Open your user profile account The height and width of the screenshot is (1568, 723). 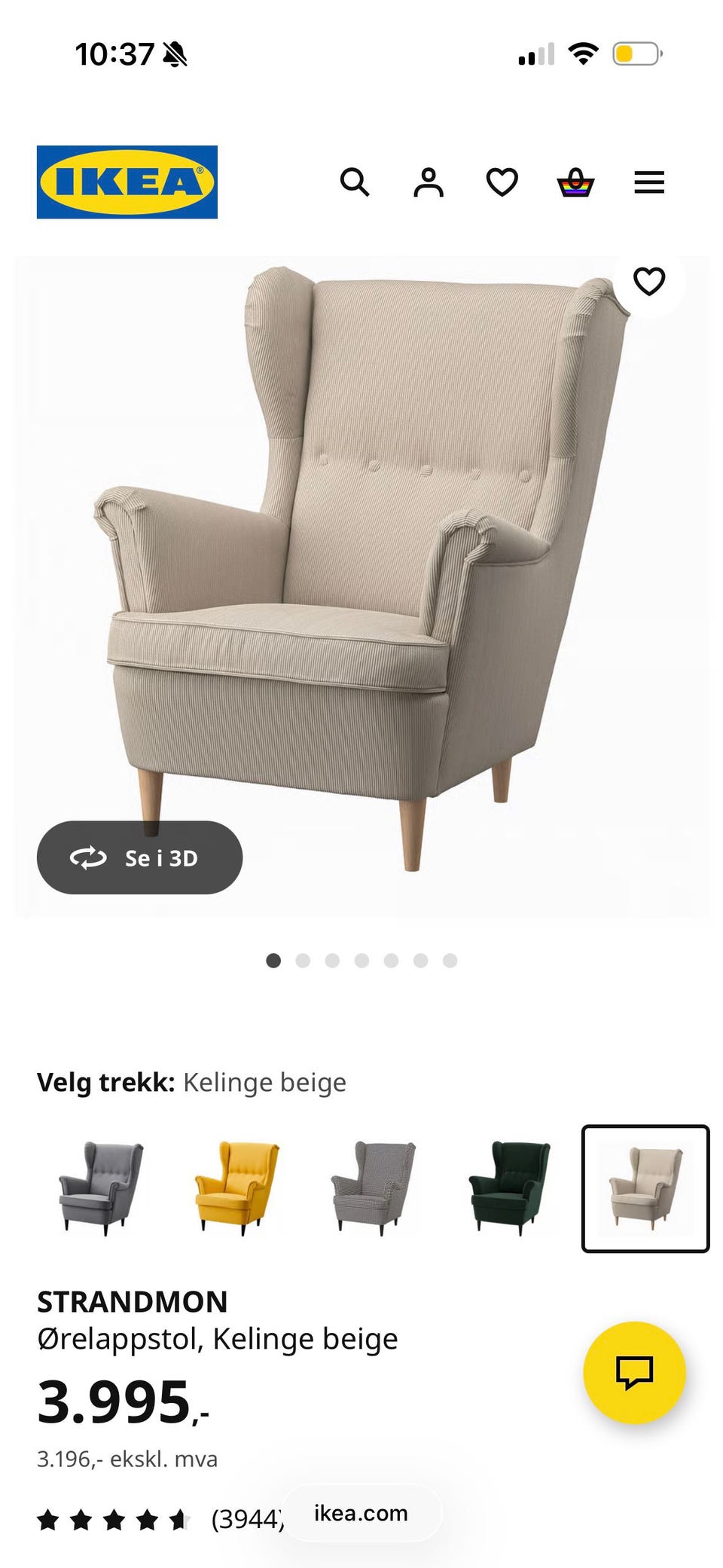pyautogui.click(x=428, y=181)
